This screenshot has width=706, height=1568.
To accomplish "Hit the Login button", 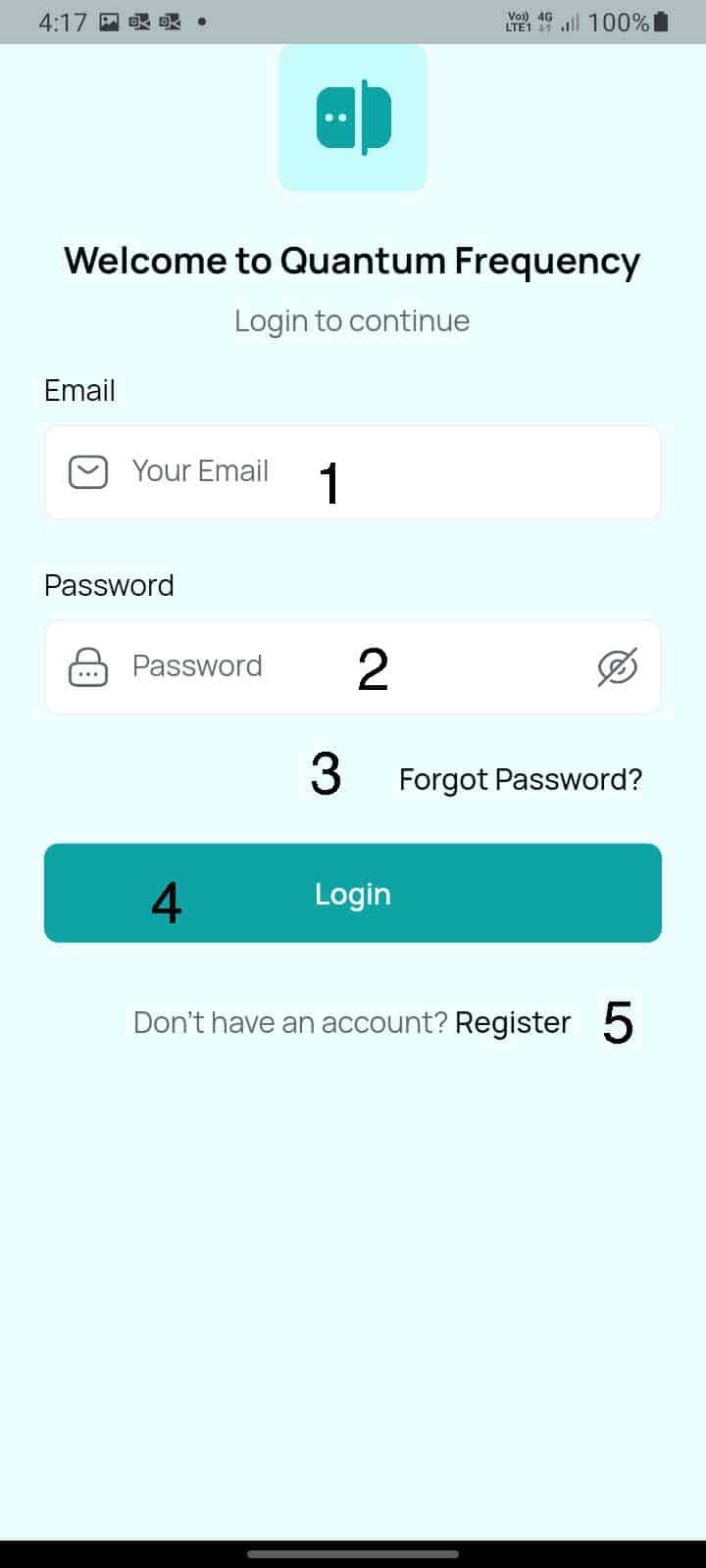I will tap(353, 893).
